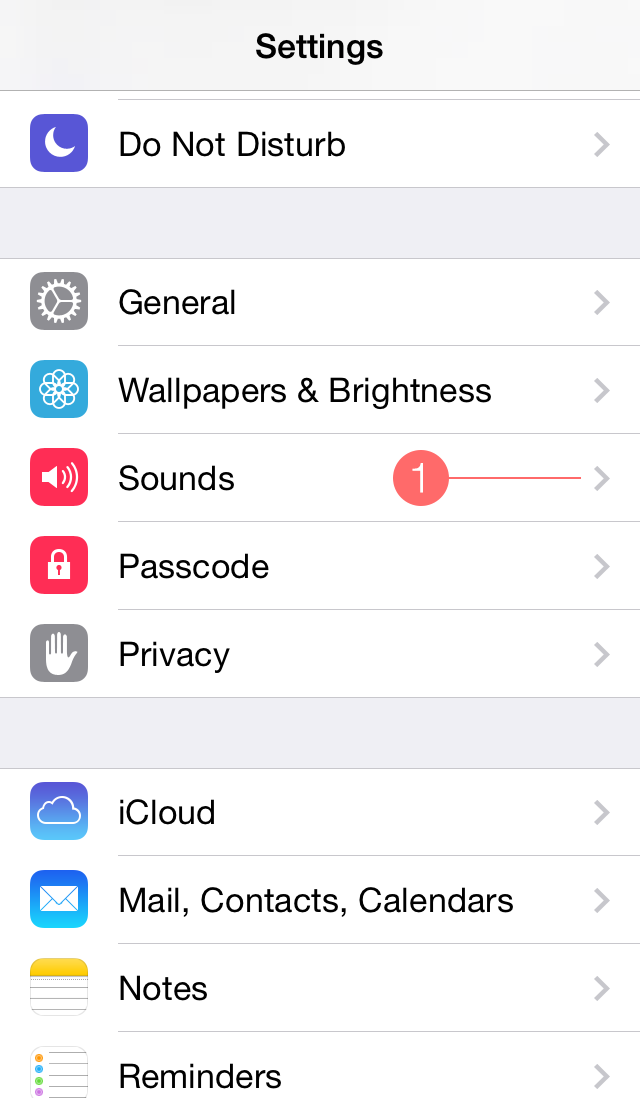
Task: Open the Notes settings row
Action: [x=320, y=988]
